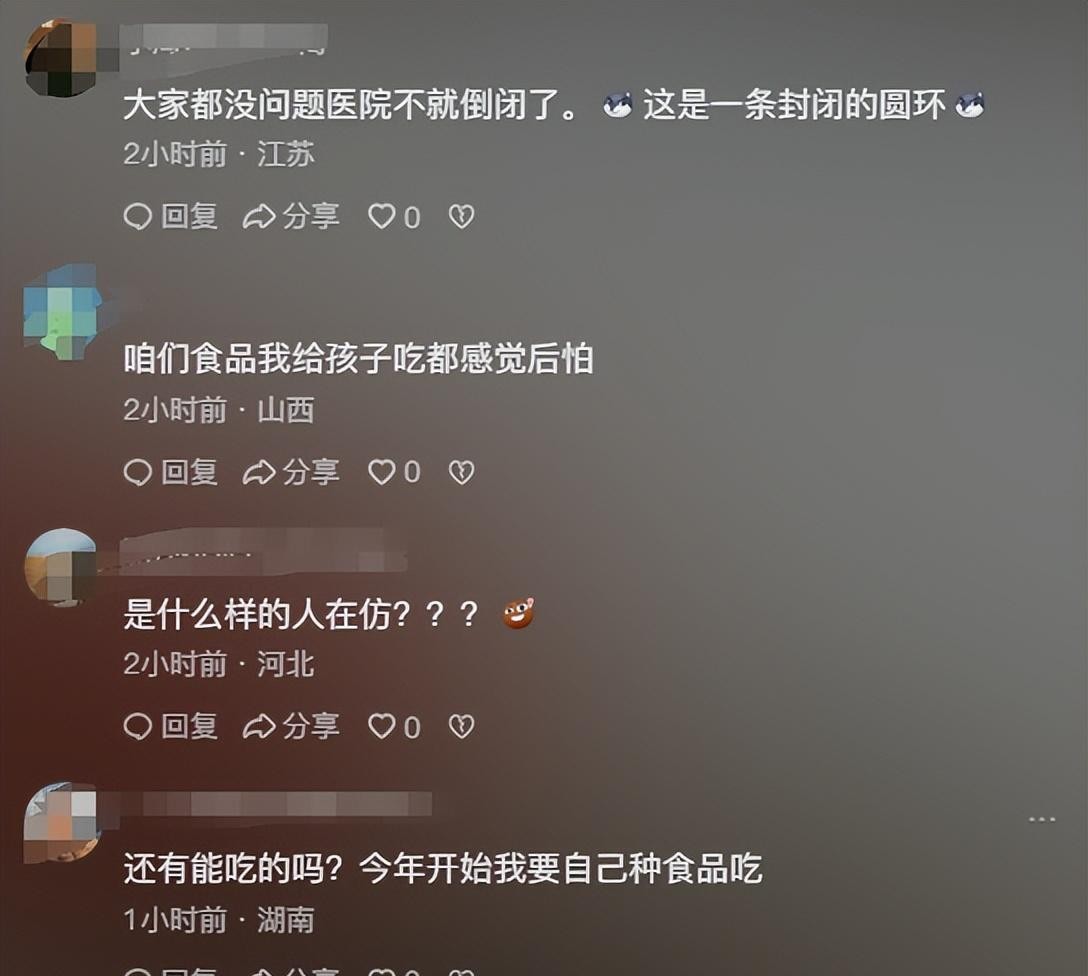Open the three-dot menu on 湖南 comment
The image size is (1088, 976).
(x=1042, y=819)
